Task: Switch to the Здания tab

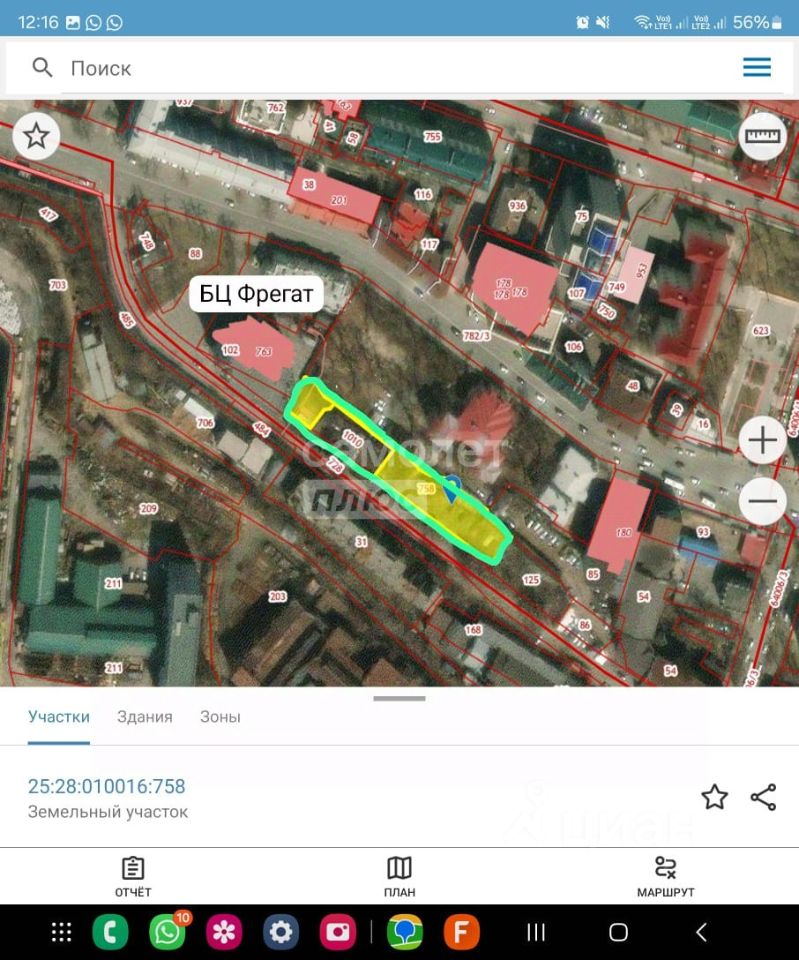Action: pos(145,717)
